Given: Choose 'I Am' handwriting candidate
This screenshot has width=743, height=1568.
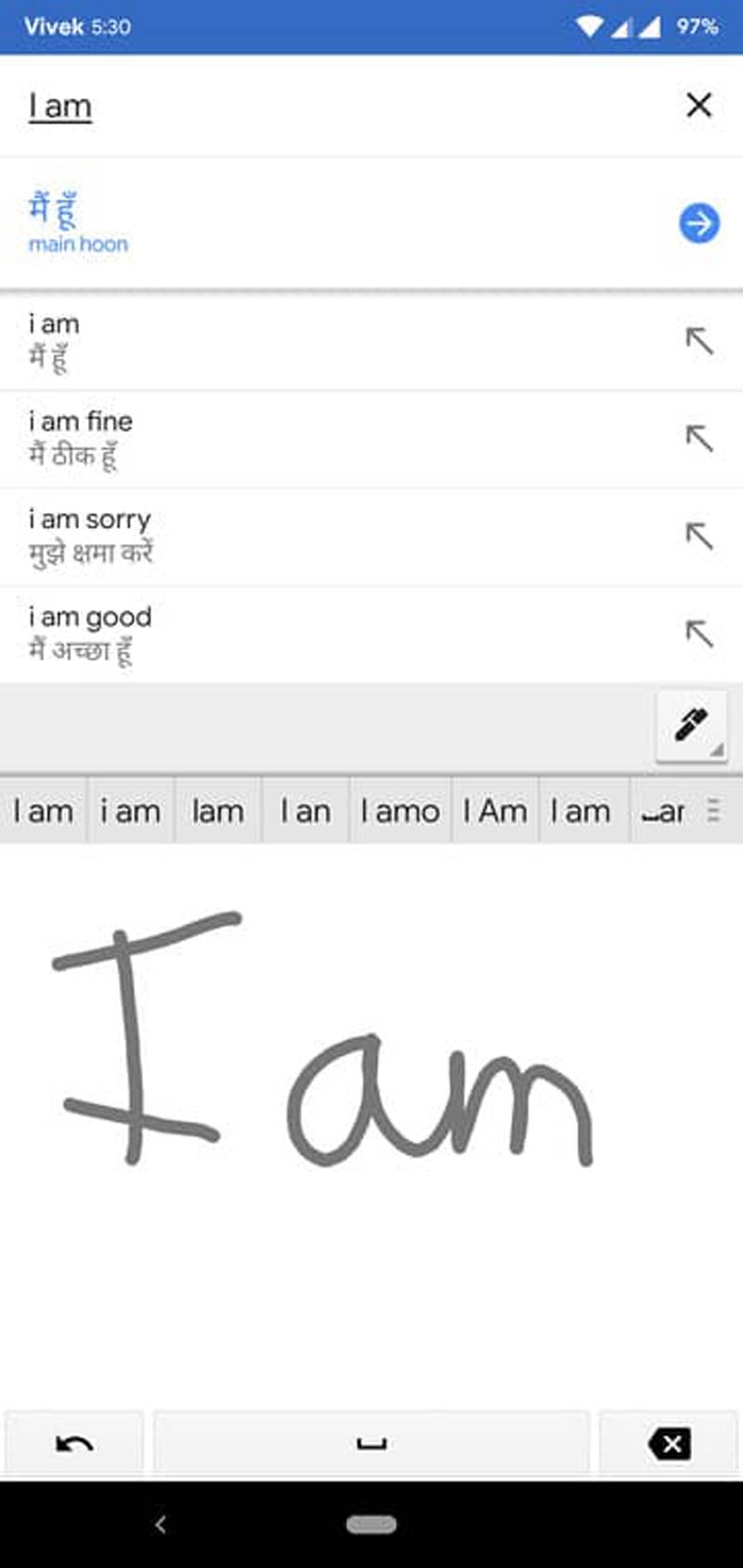Looking at the screenshot, I should coord(495,811).
